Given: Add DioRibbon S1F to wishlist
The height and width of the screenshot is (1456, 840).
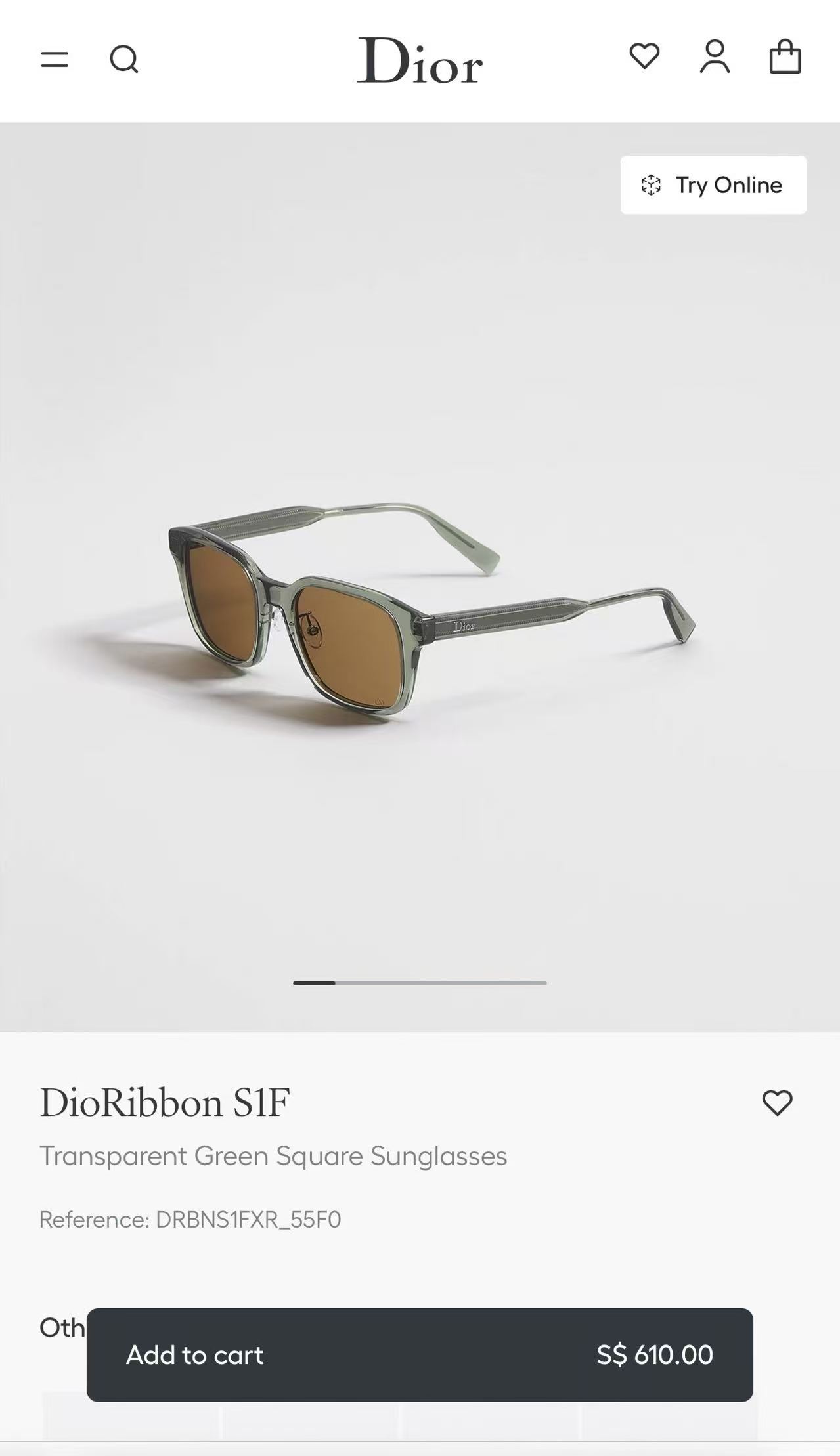Looking at the screenshot, I should [777, 1103].
